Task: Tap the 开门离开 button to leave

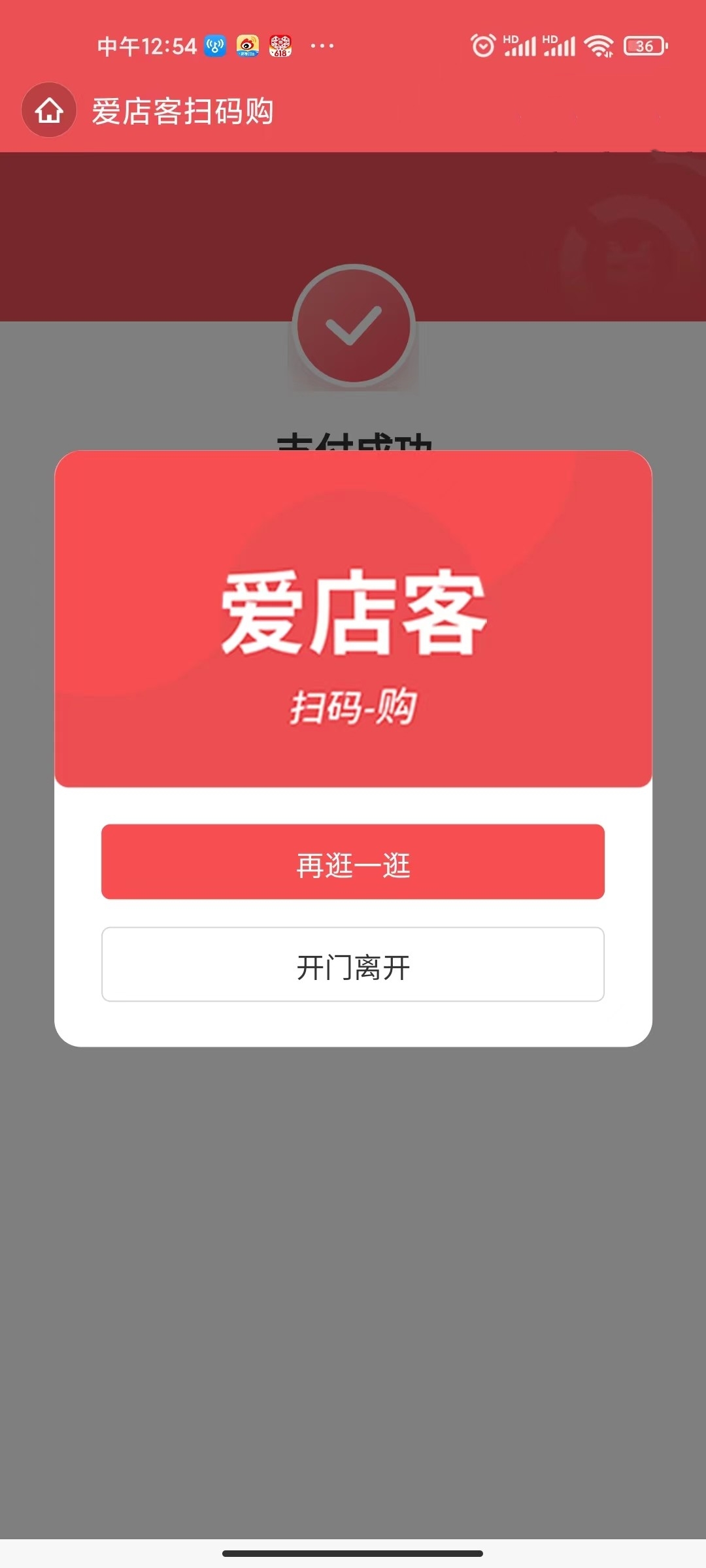Action: [x=353, y=966]
